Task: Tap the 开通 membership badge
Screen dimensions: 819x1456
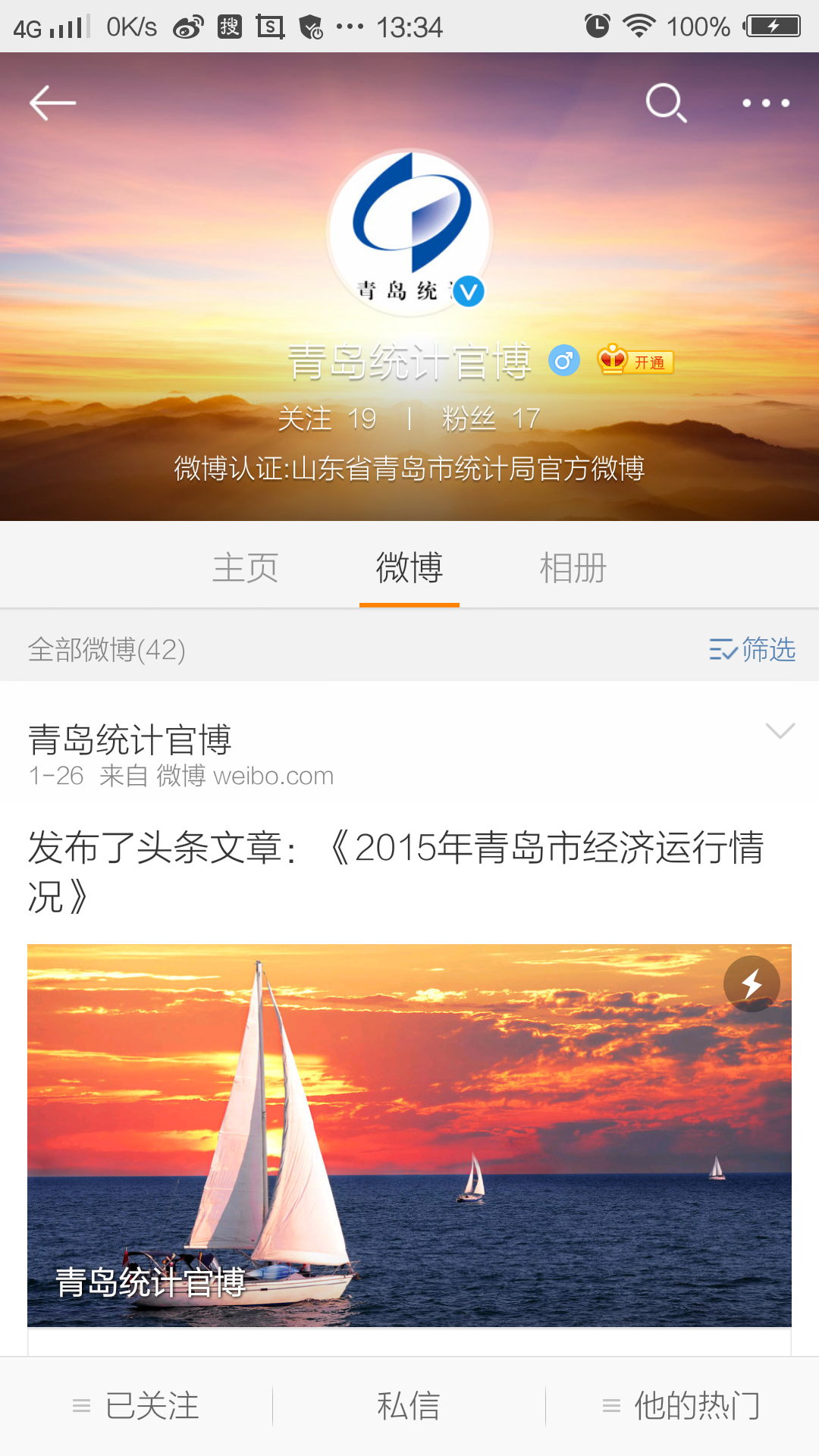Action: pyautogui.click(x=635, y=361)
